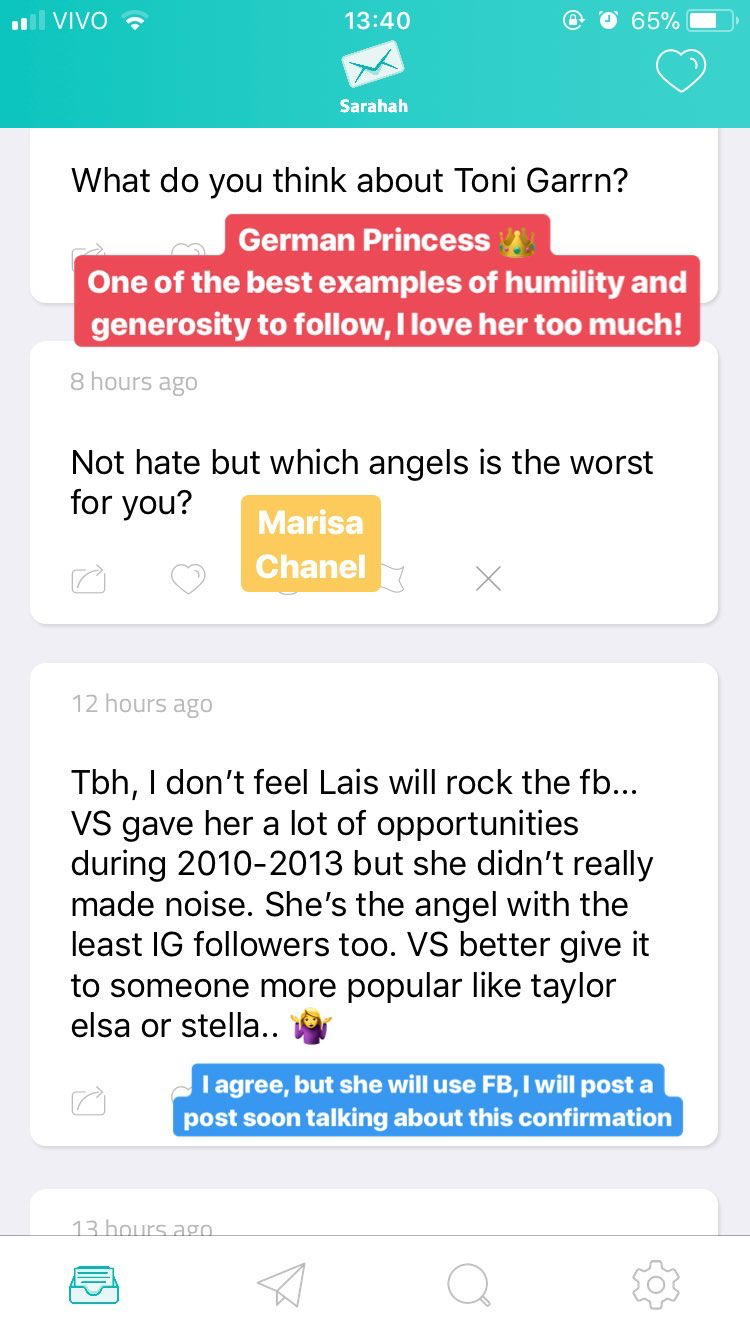Screen dimensions: 750x1334
Task: Open the settings gear tab
Action: coord(656,1284)
